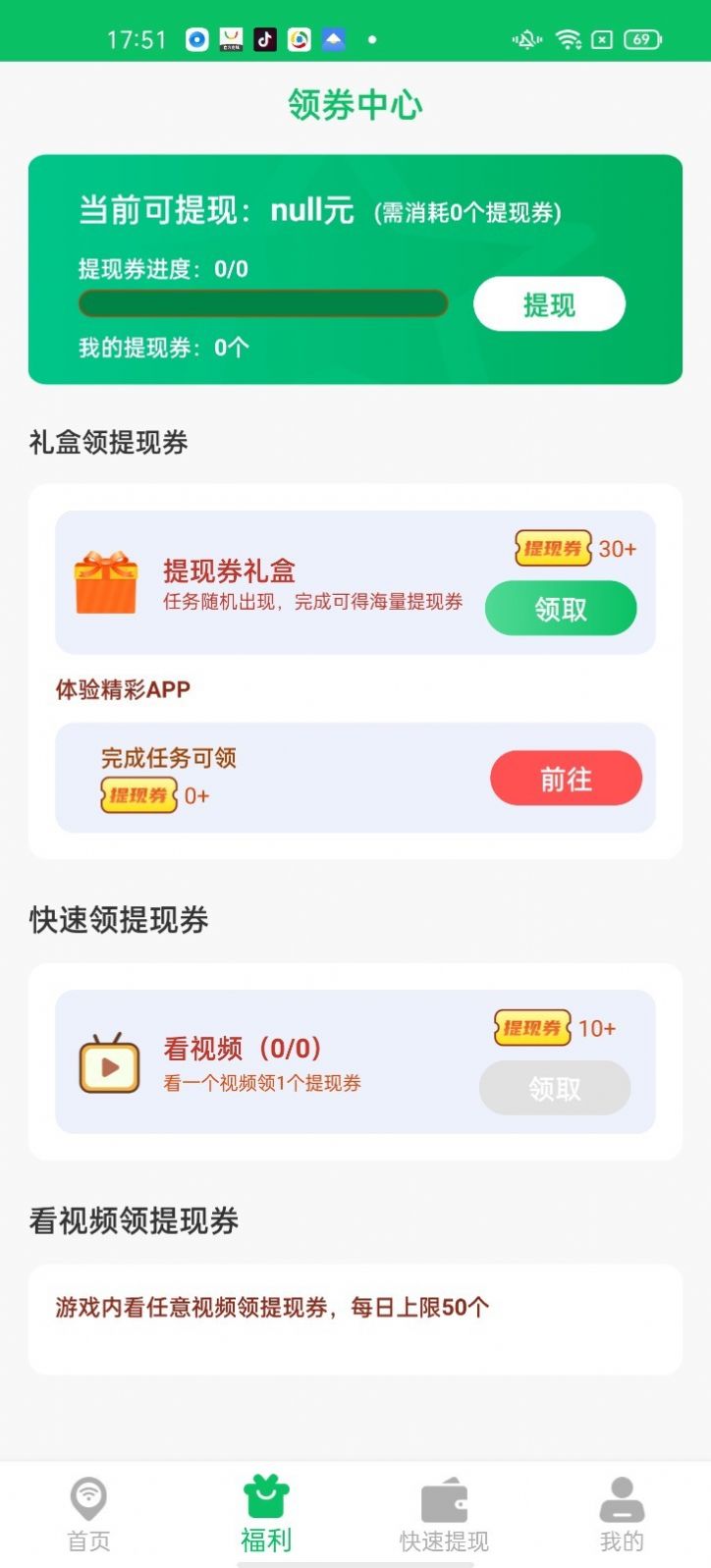Tap the 看视频（0/0）task title text
Viewport: 711px width, 1568px height.
[x=243, y=1049]
